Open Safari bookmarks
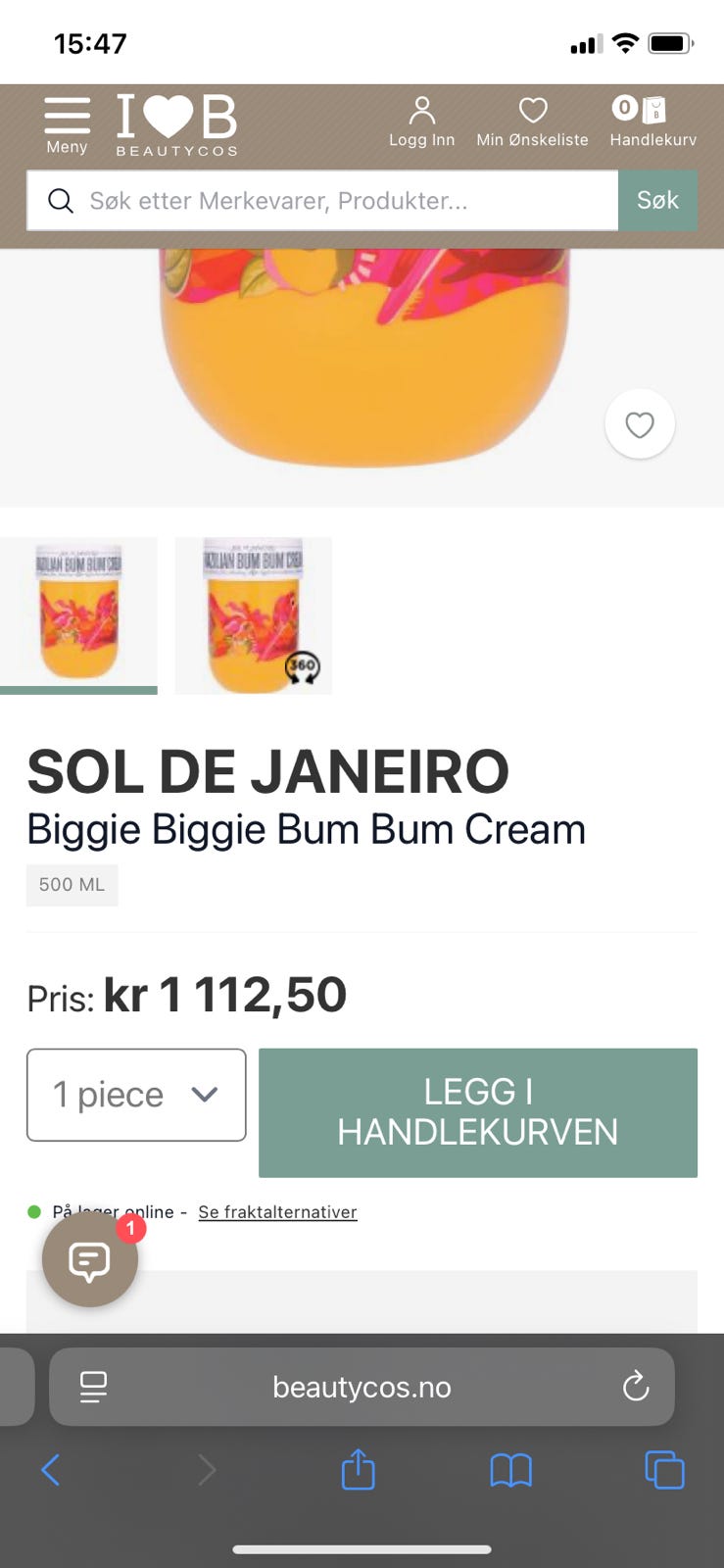The image size is (724, 1568). click(x=510, y=1470)
